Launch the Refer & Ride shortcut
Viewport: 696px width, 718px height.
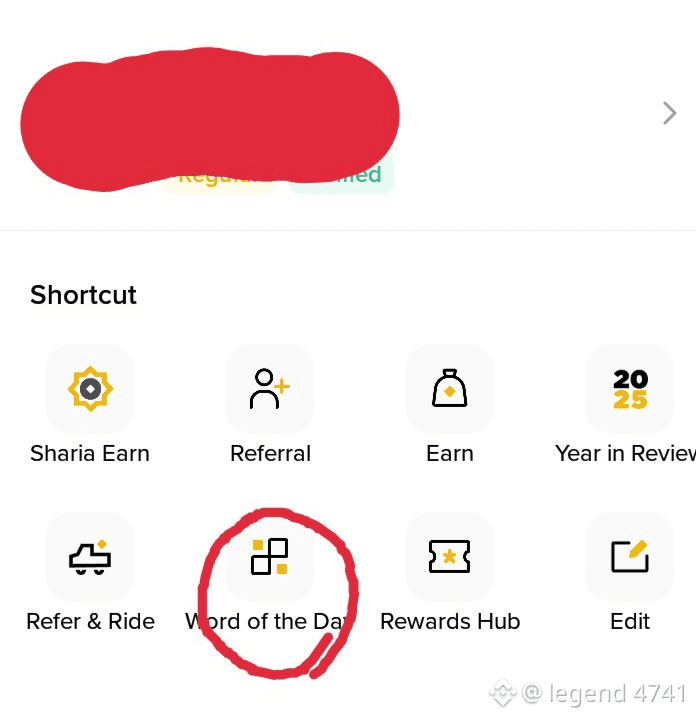click(x=90, y=557)
